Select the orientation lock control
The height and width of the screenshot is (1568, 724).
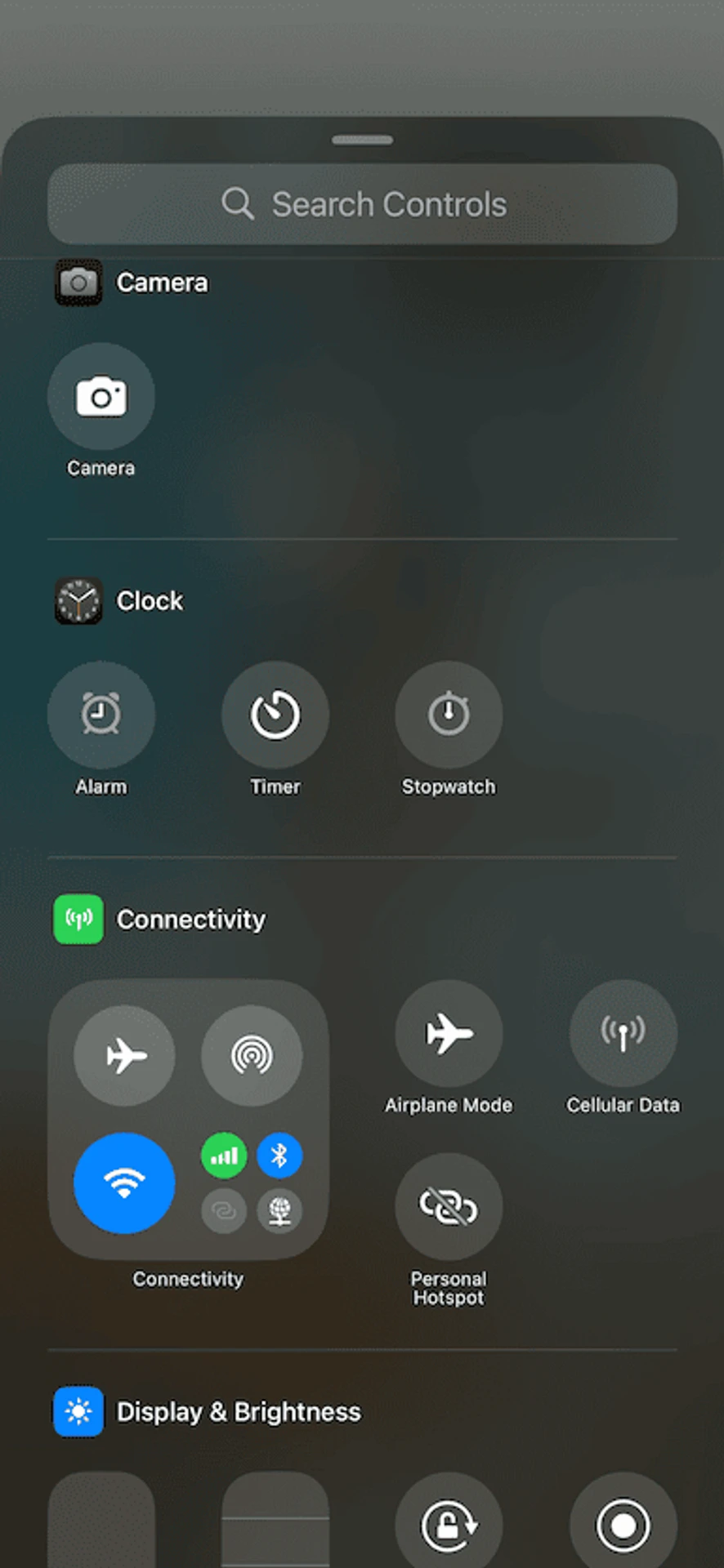click(449, 1524)
